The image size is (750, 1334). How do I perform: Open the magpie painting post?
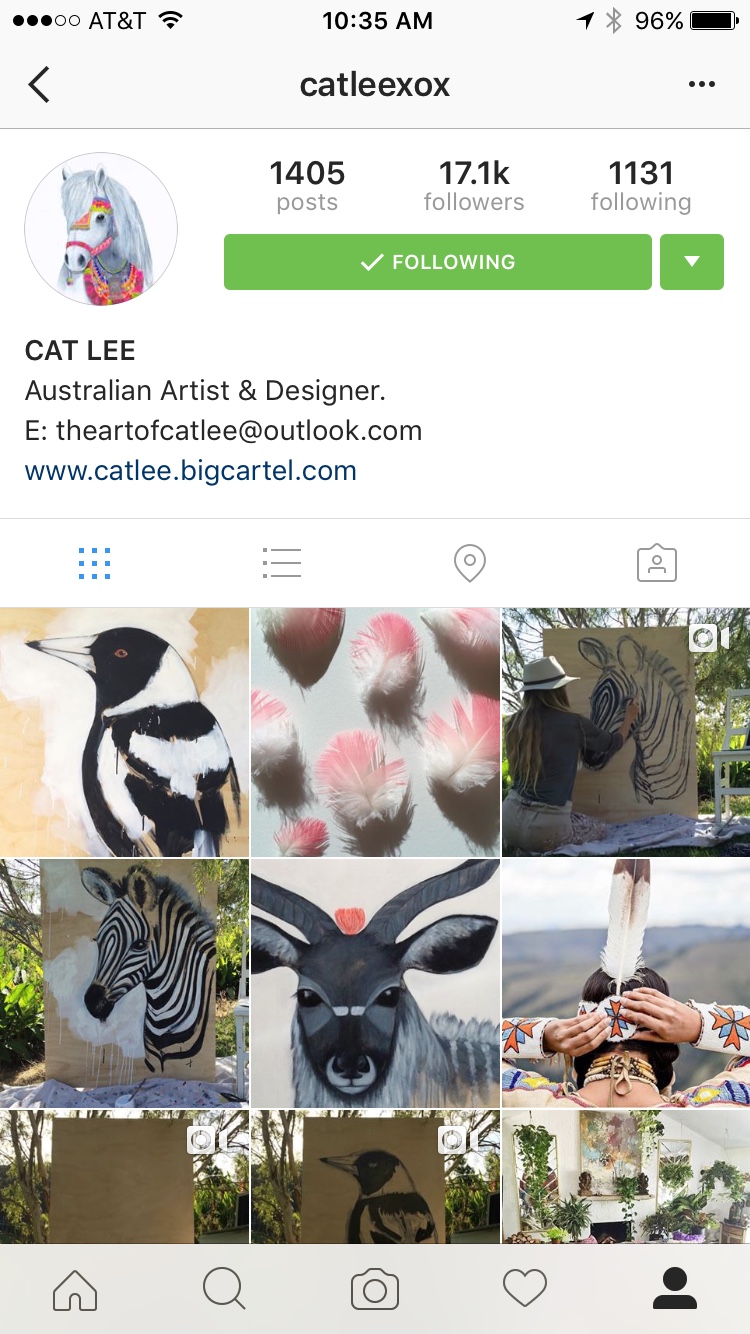[124, 732]
